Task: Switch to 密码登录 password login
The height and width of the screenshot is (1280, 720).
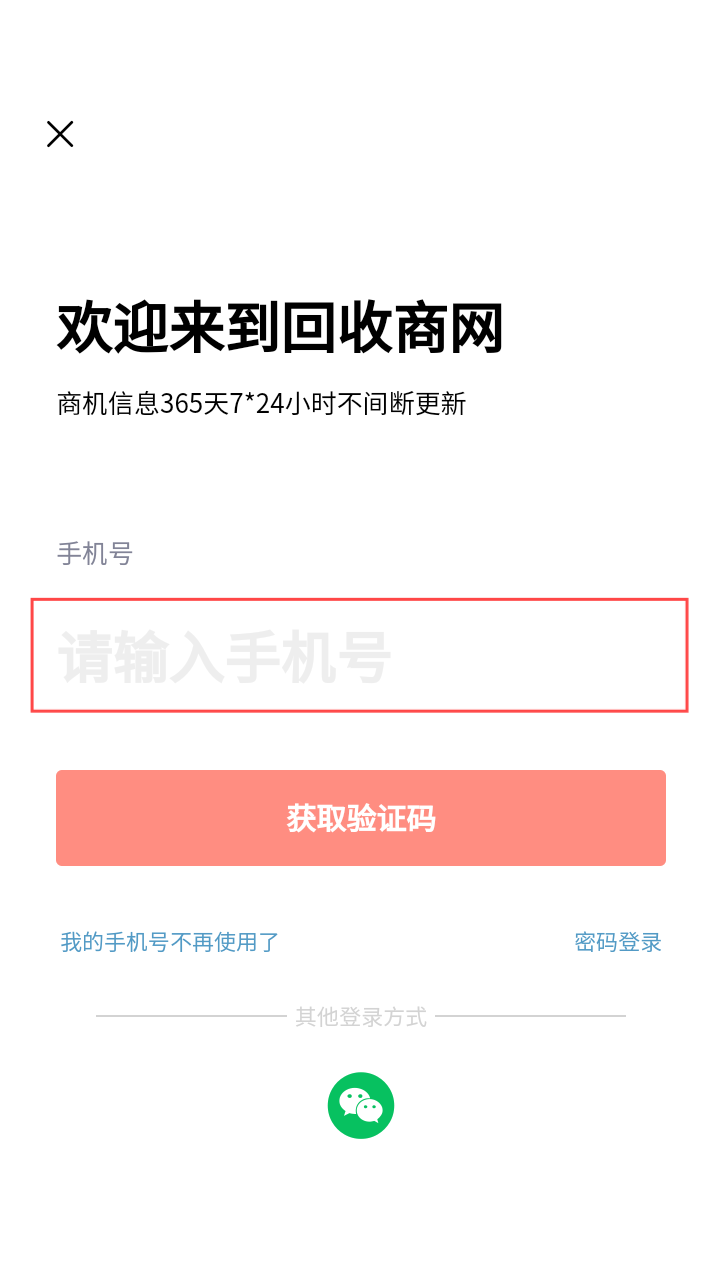Action: [618, 942]
